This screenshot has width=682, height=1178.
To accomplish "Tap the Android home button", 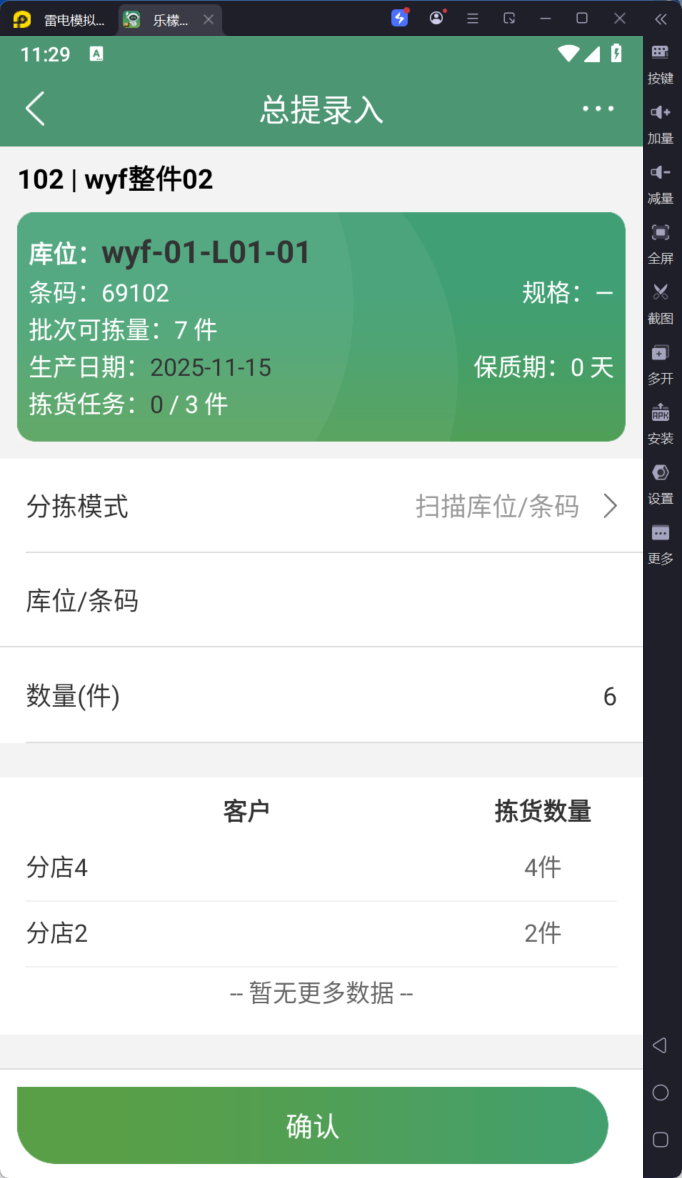I will click(660, 1092).
